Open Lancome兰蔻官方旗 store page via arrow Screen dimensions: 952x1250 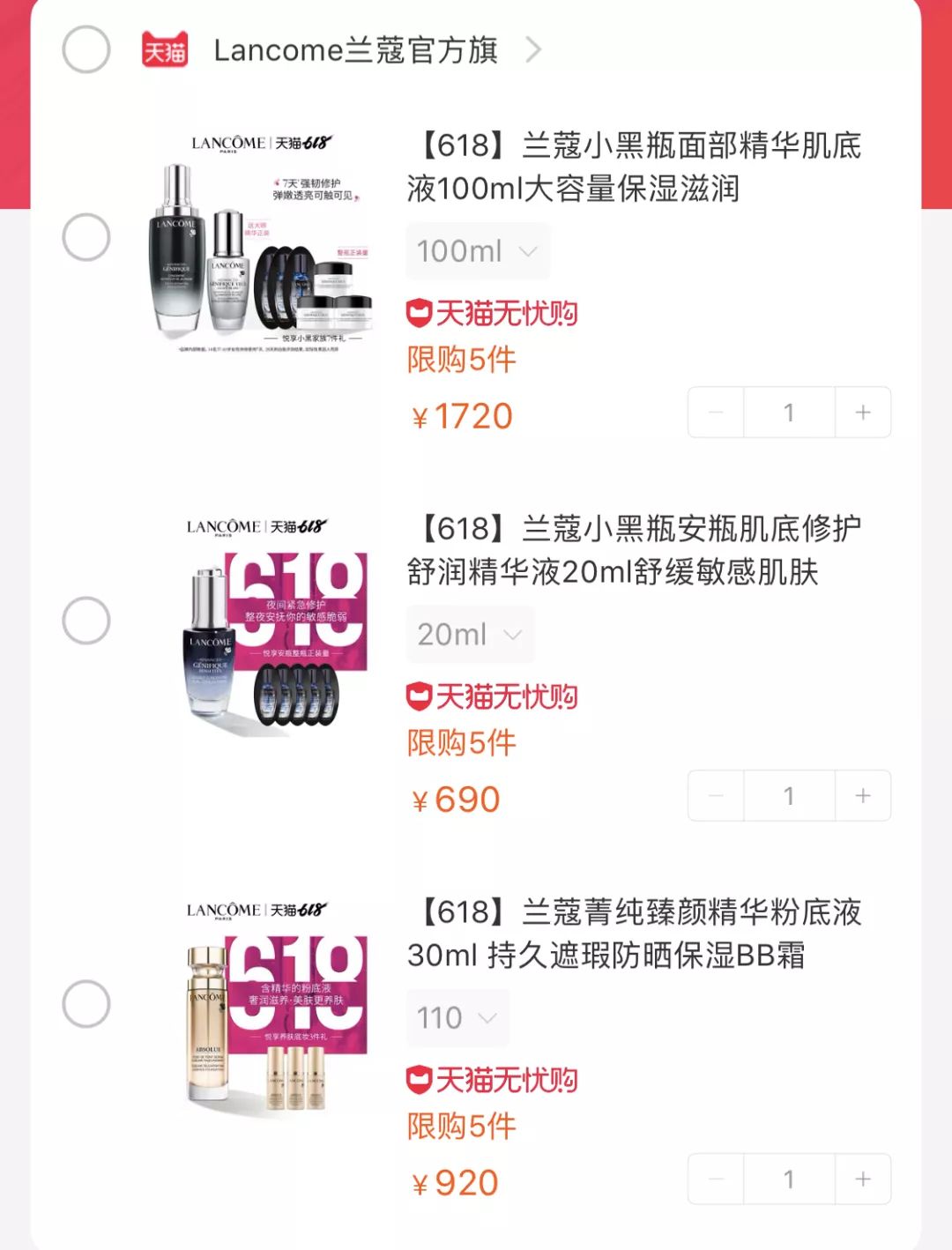(532, 51)
